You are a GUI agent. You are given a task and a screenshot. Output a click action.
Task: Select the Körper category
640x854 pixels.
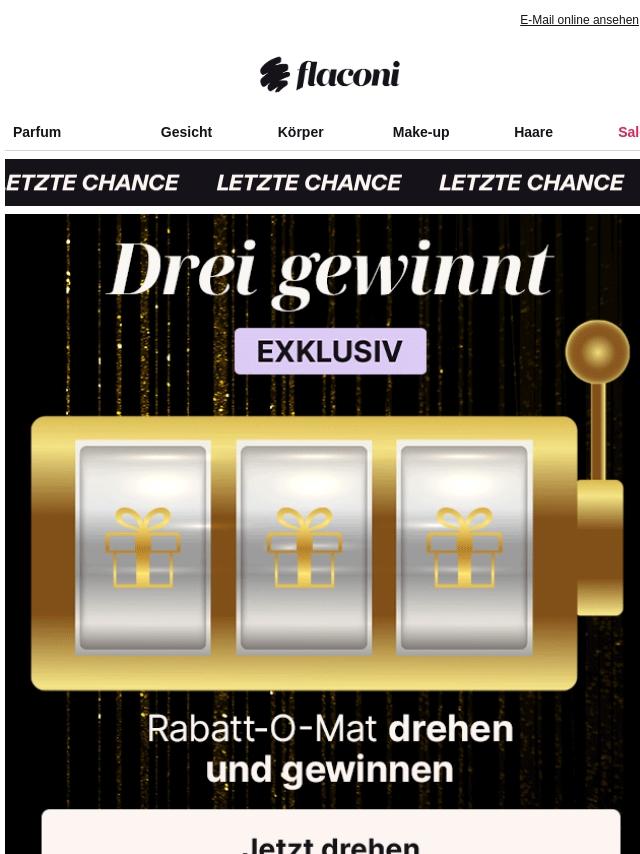tap(300, 132)
